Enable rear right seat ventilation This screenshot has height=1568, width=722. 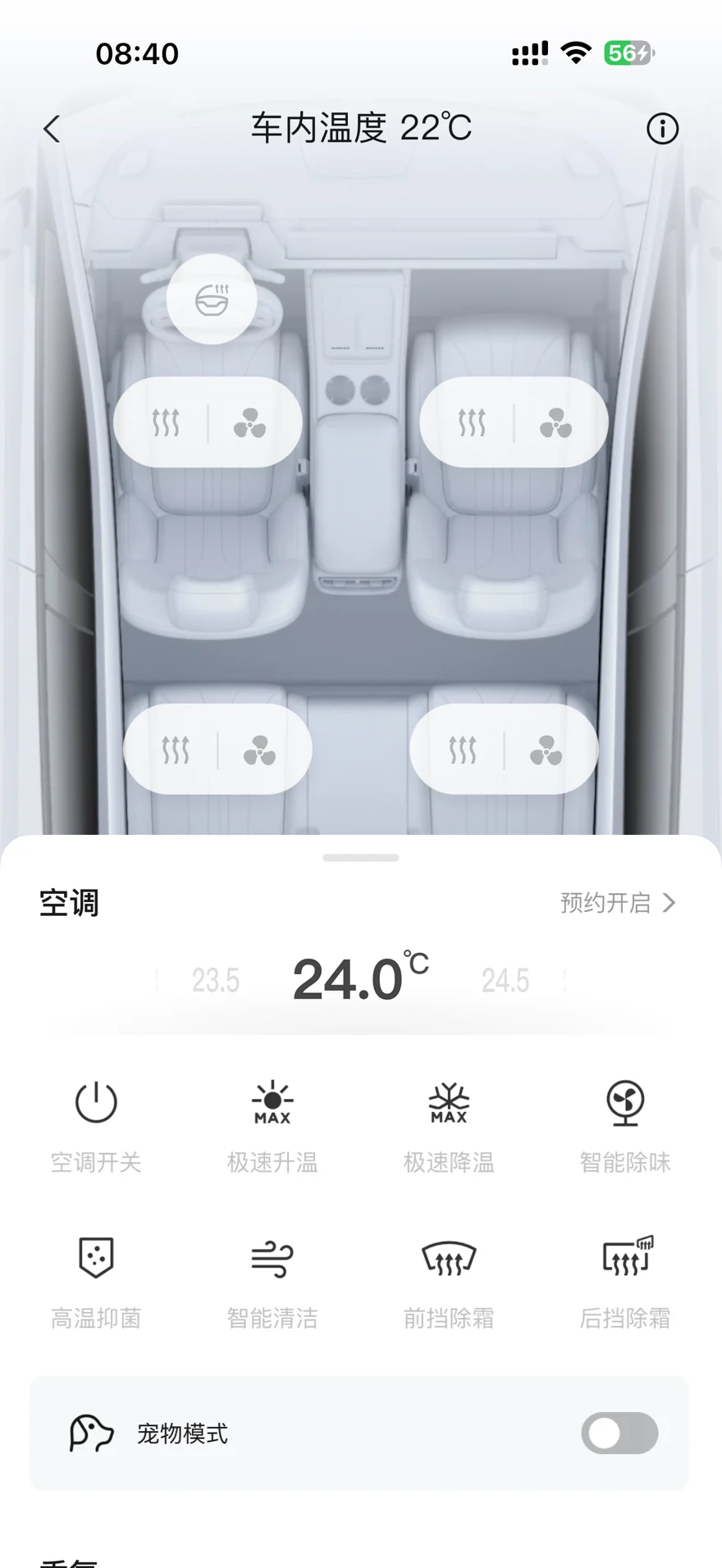pyautogui.click(x=546, y=750)
